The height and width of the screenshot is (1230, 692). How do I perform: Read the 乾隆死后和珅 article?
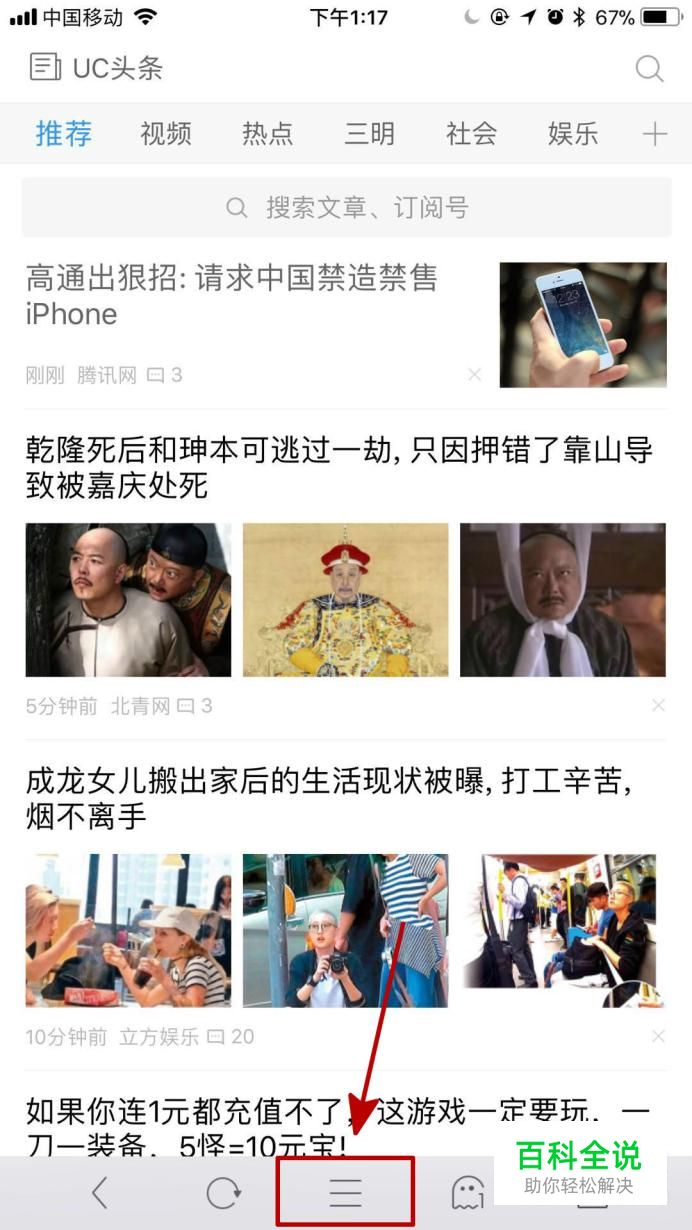point(339,468)
